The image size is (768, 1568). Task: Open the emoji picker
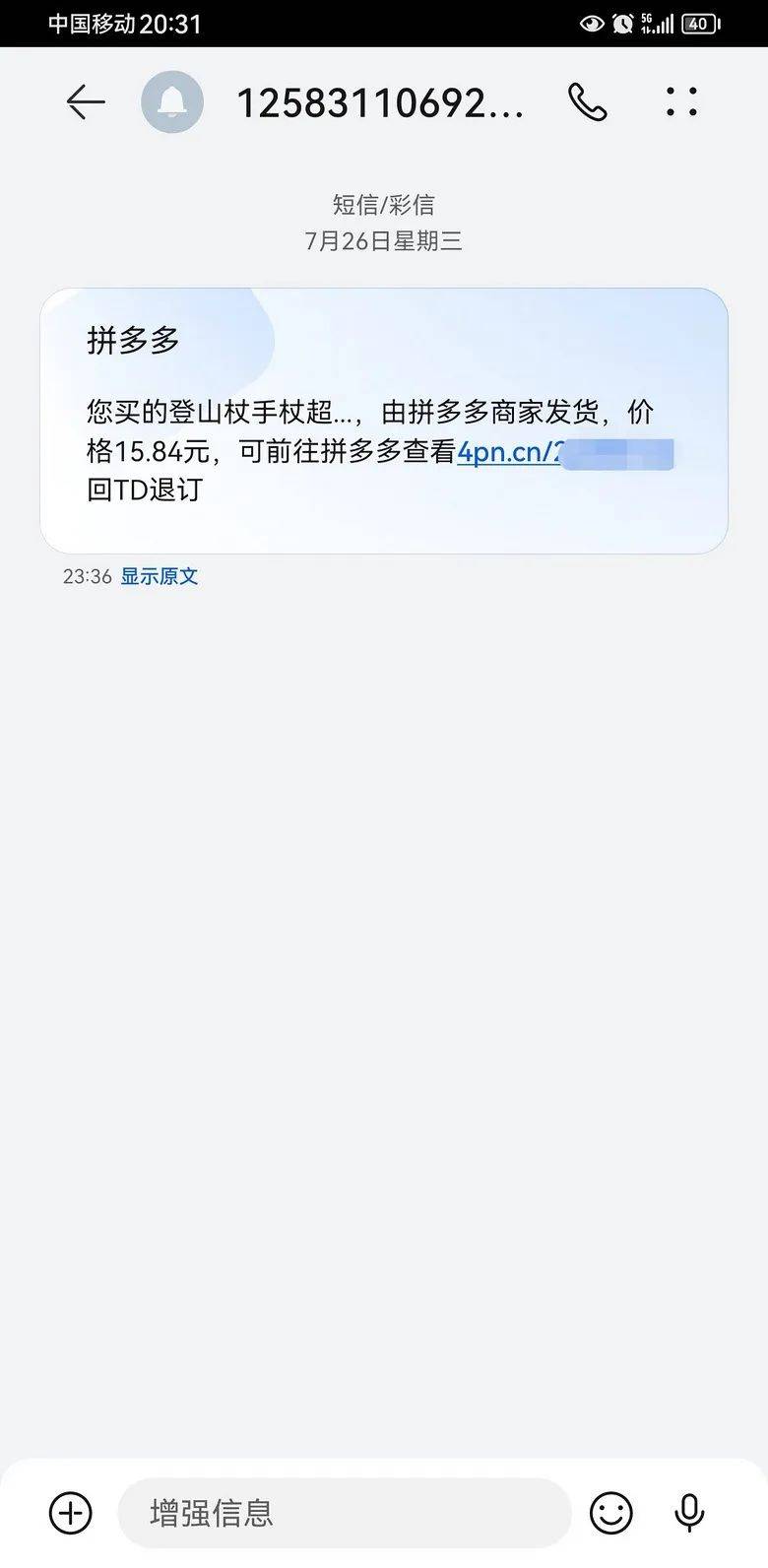coord(611,1512)
